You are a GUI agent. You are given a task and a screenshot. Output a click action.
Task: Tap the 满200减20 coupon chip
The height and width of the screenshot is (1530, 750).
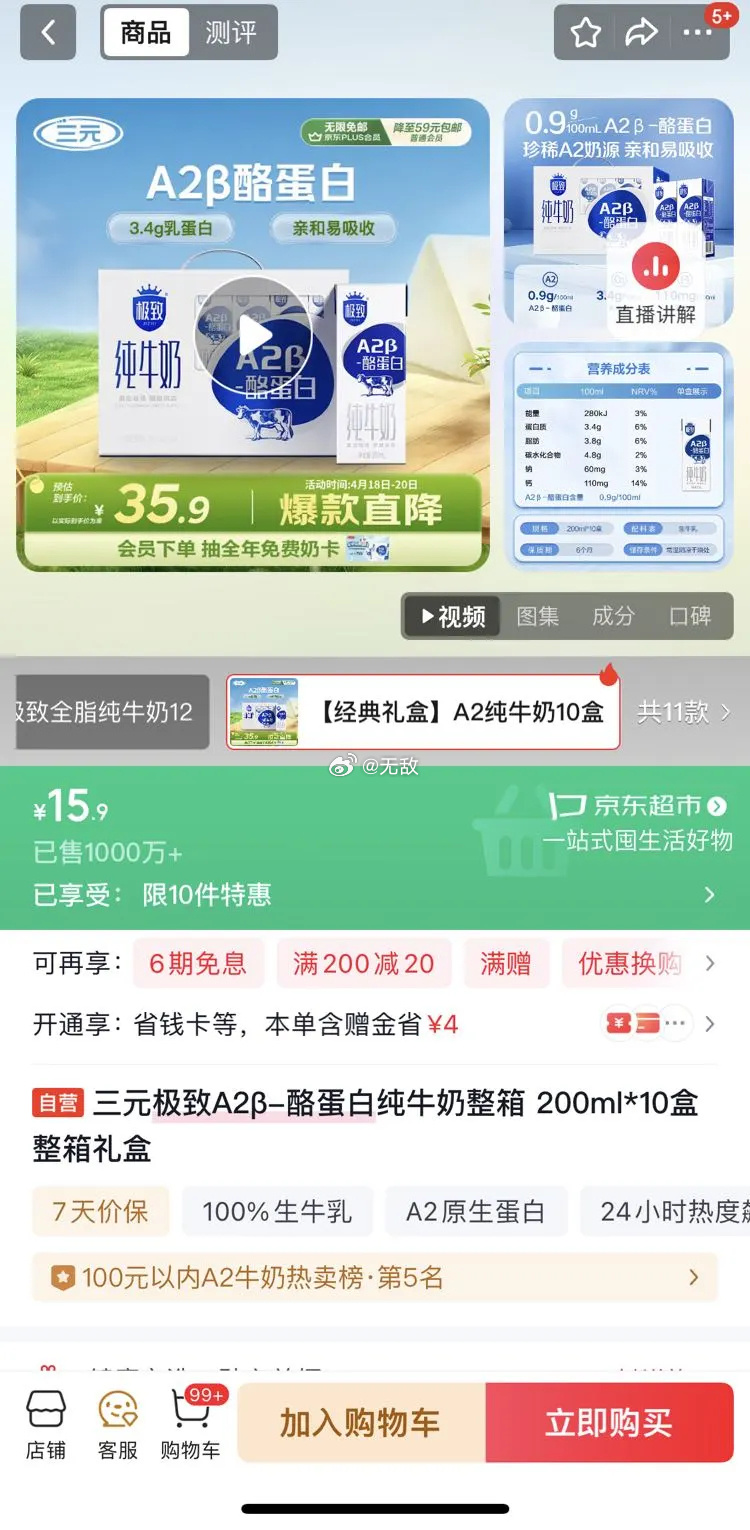click(363, 963)
